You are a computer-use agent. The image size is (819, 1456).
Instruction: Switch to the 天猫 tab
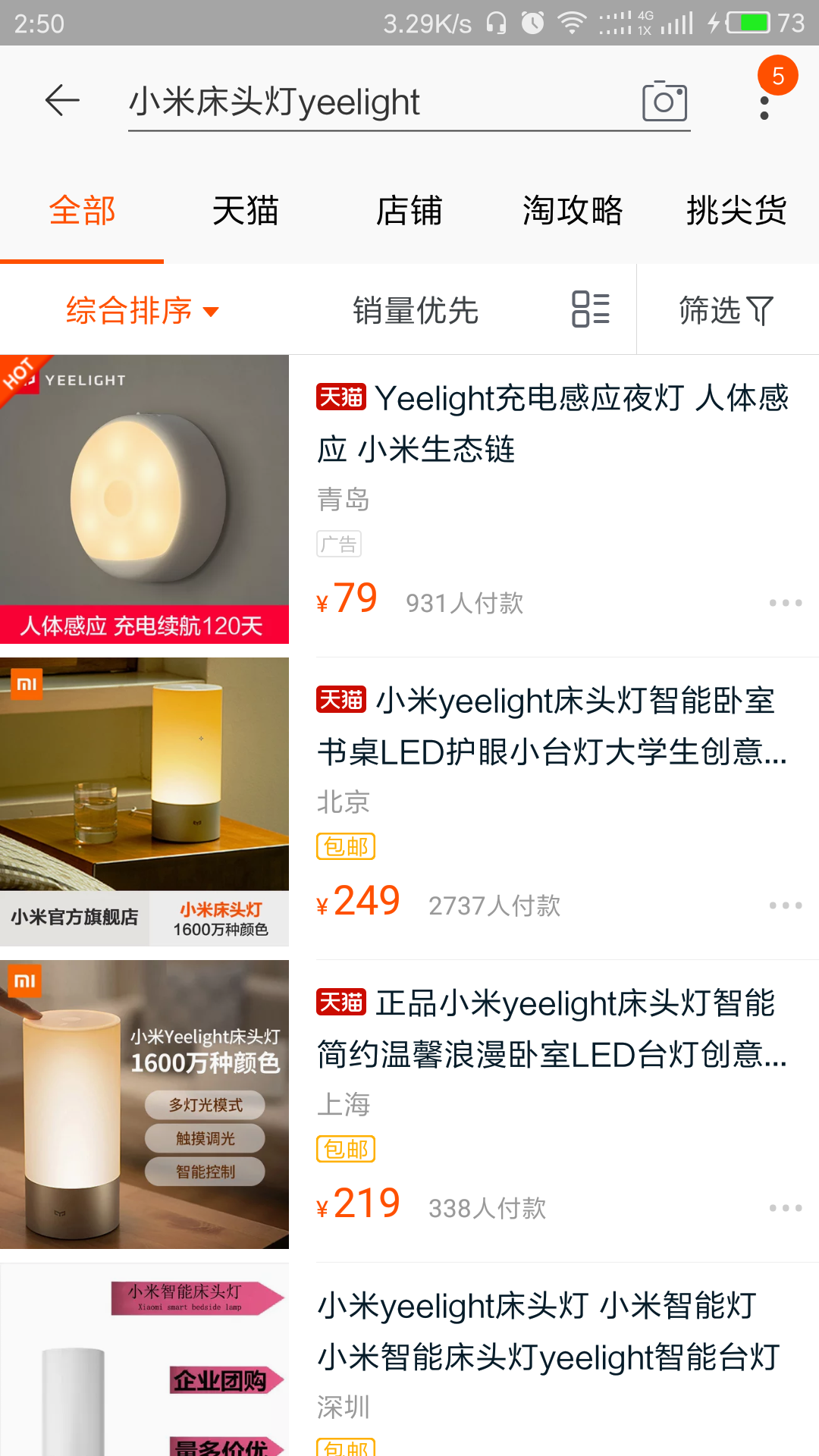pos(246,211)
